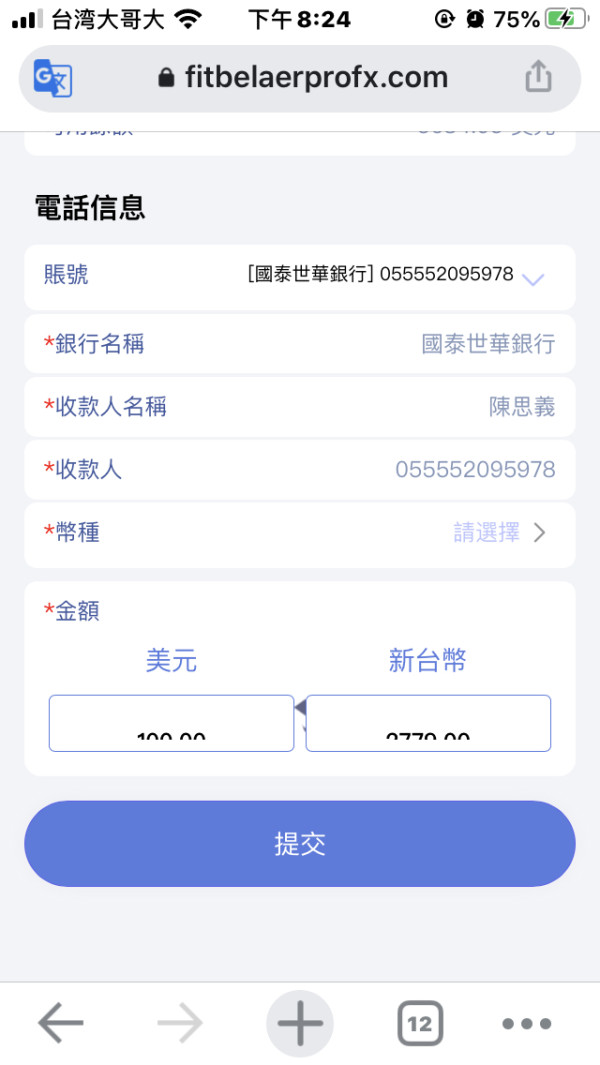600x1065 pixels.
Task: Choose a currency in the 幣種 row
Action: click(300, 534)
